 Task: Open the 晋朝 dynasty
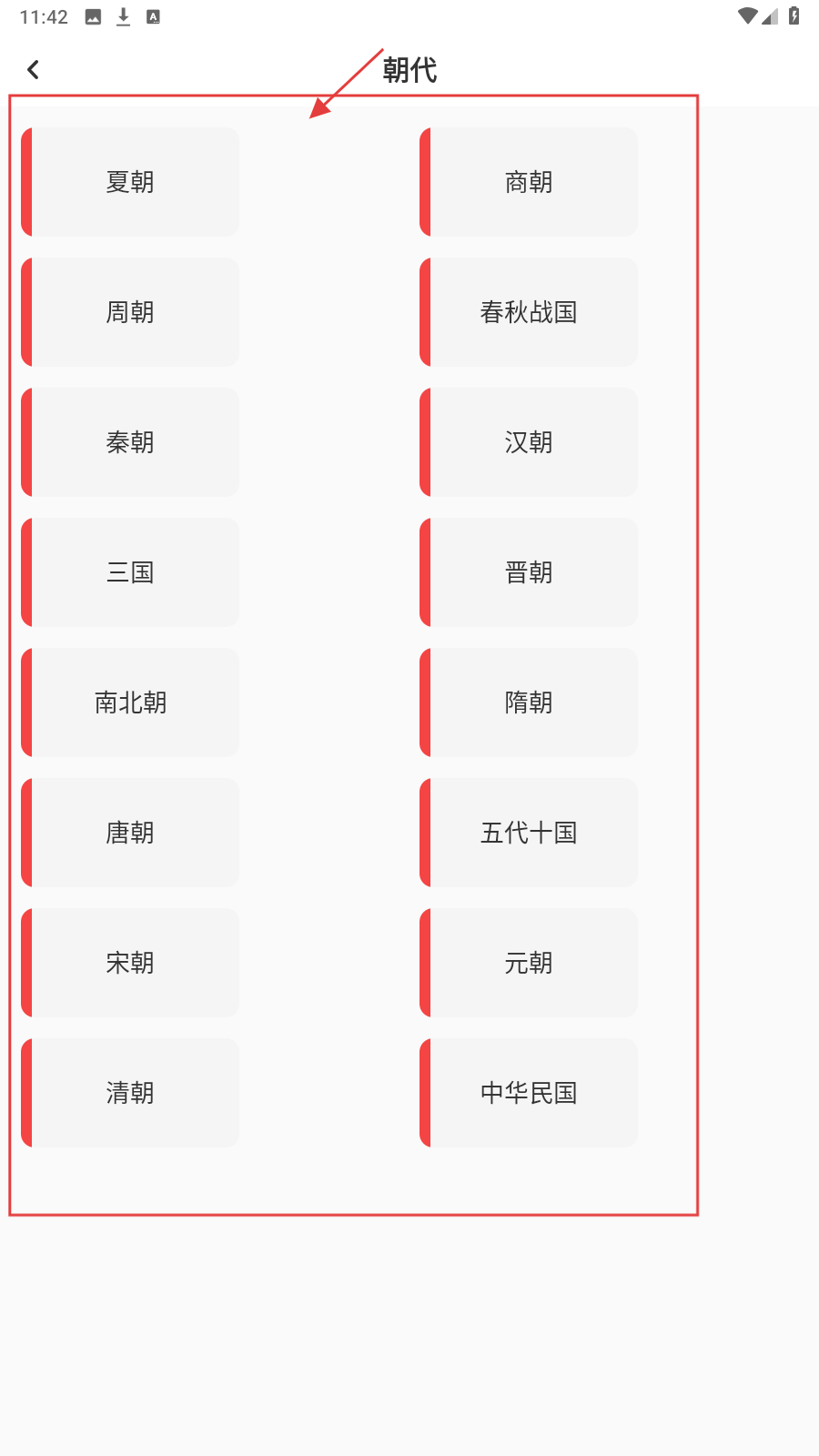(529, 572)
